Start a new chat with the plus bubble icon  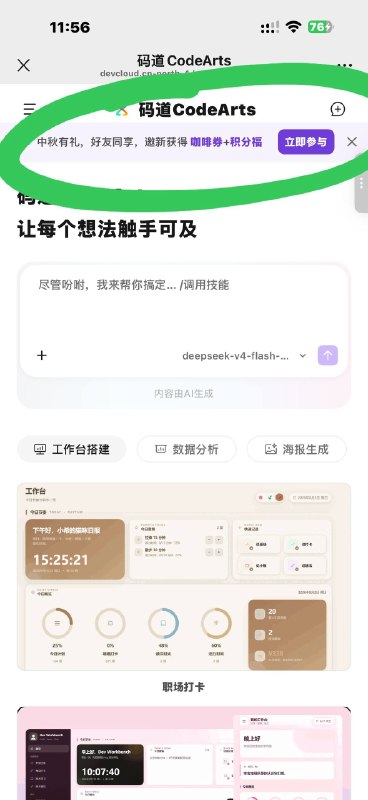coord(337,109)
